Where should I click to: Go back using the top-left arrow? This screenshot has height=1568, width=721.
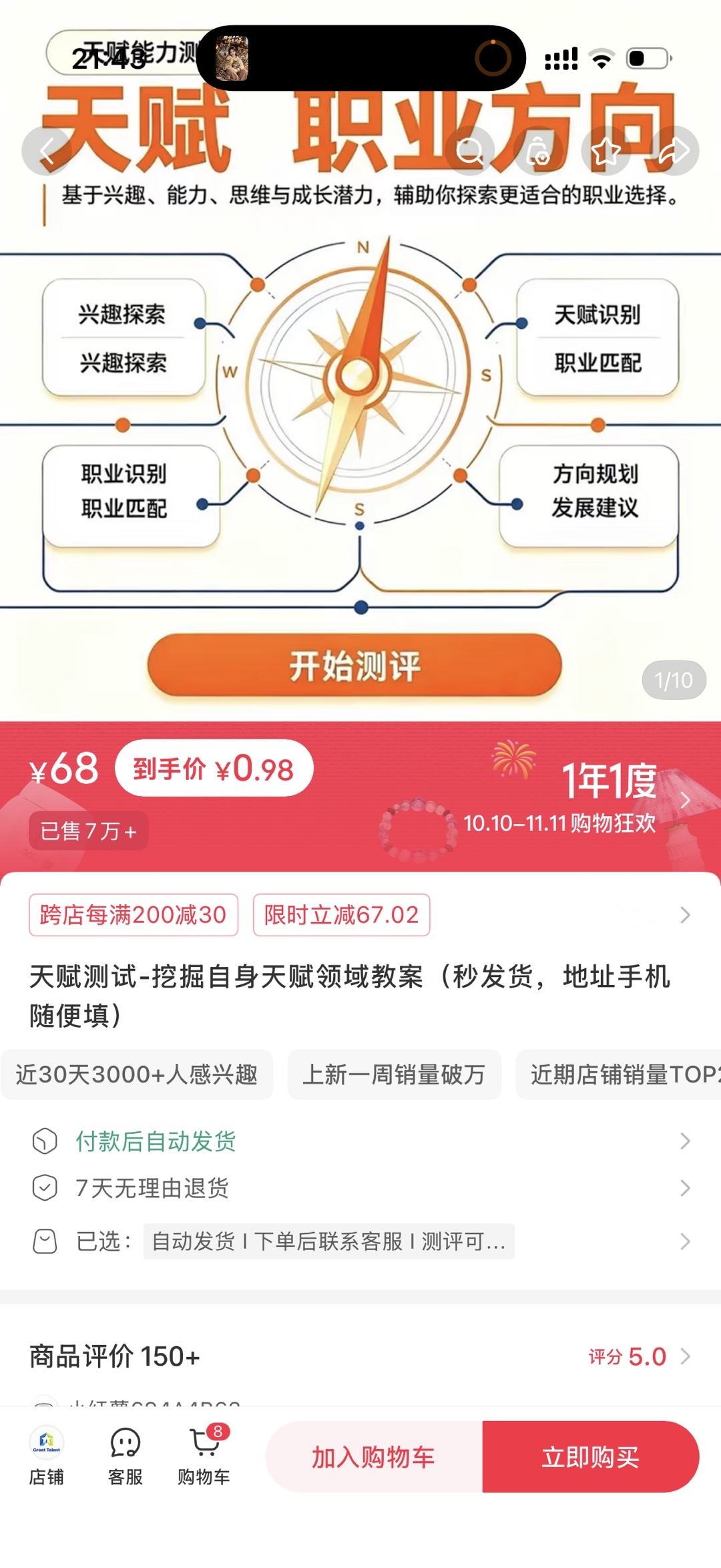point(47,151)
